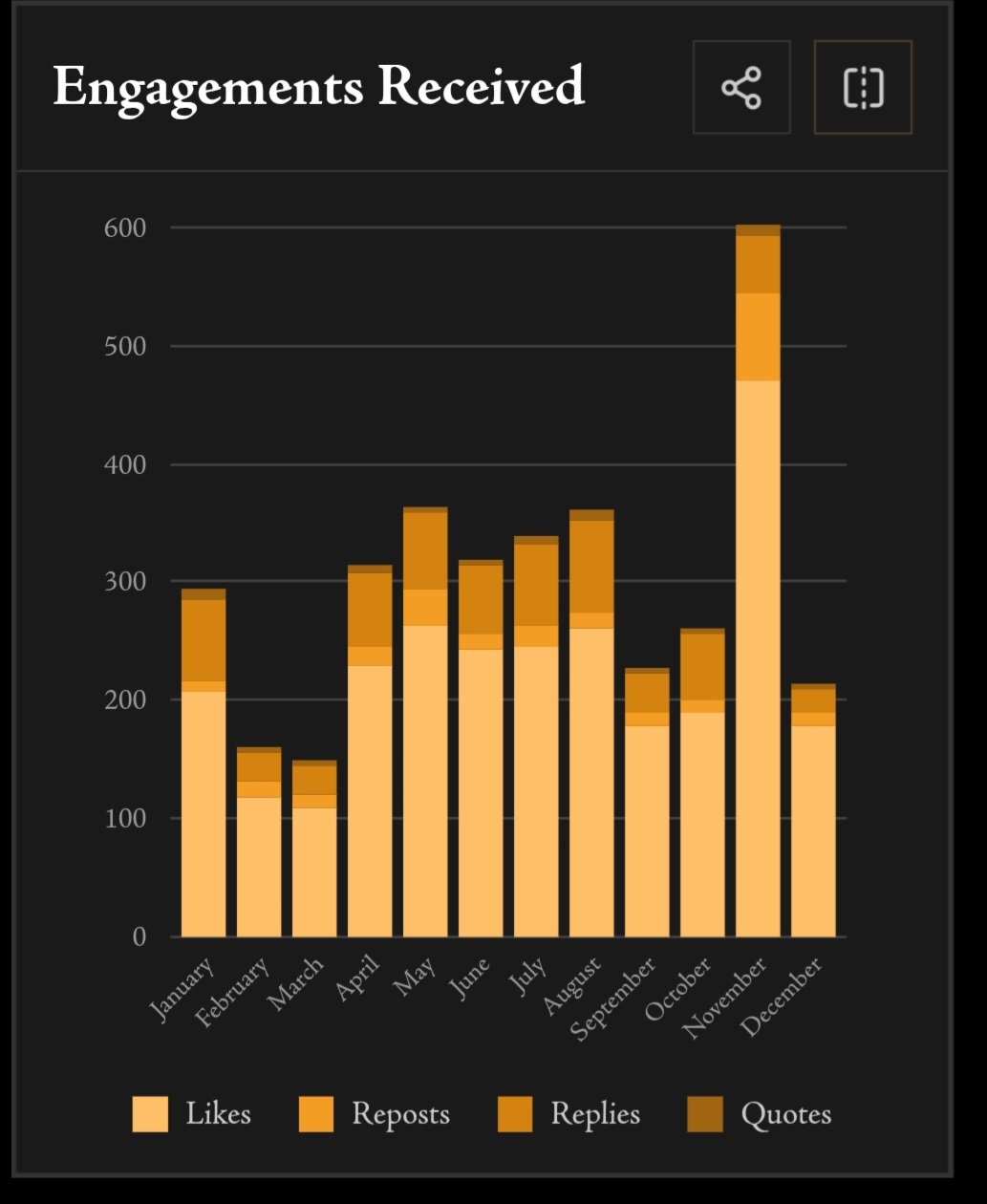Toggle Replies legend entry
987x1204 pixels.
tap(569, 1114)
